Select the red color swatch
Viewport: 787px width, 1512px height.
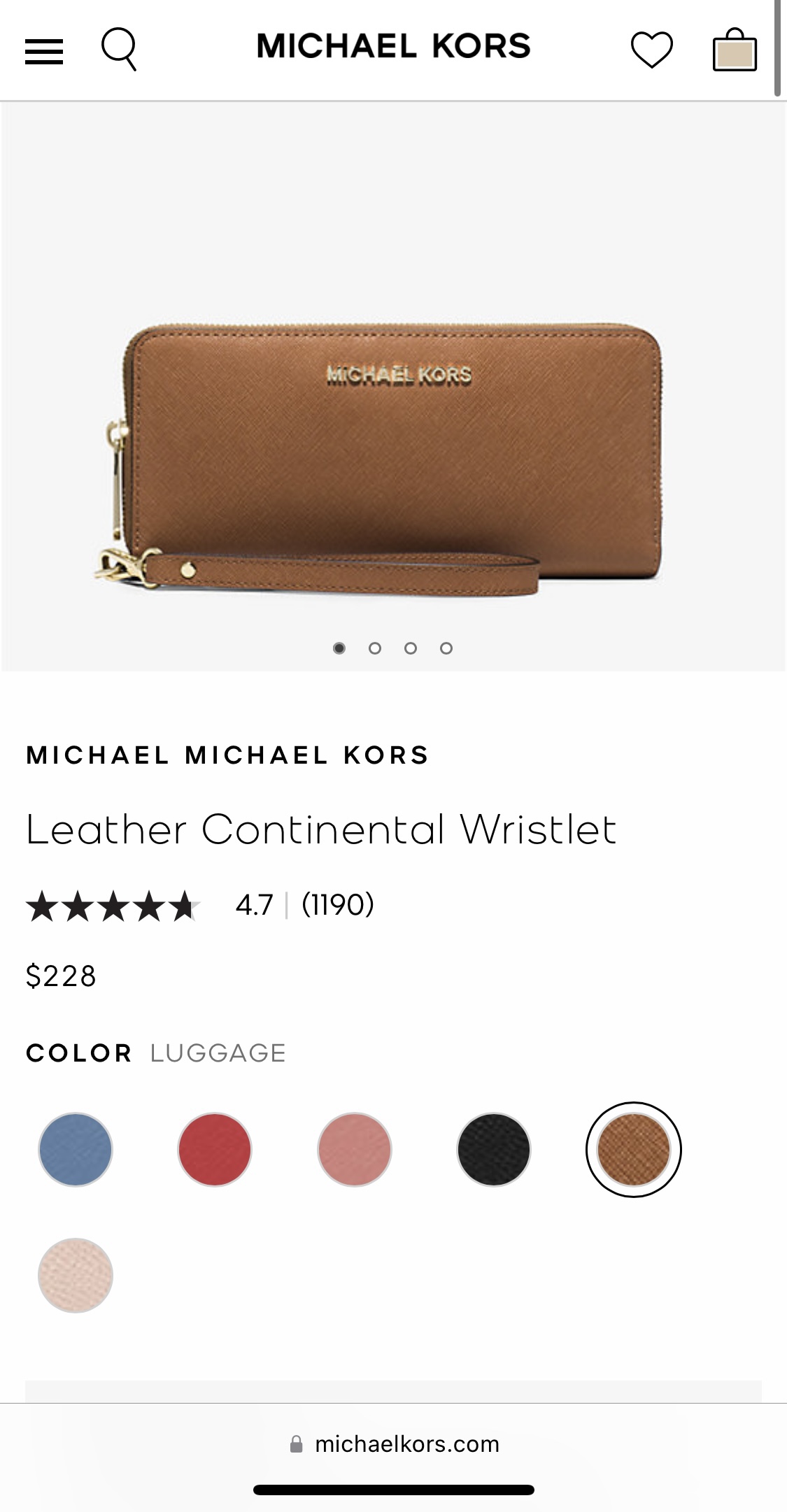[x=215, y=1150]
